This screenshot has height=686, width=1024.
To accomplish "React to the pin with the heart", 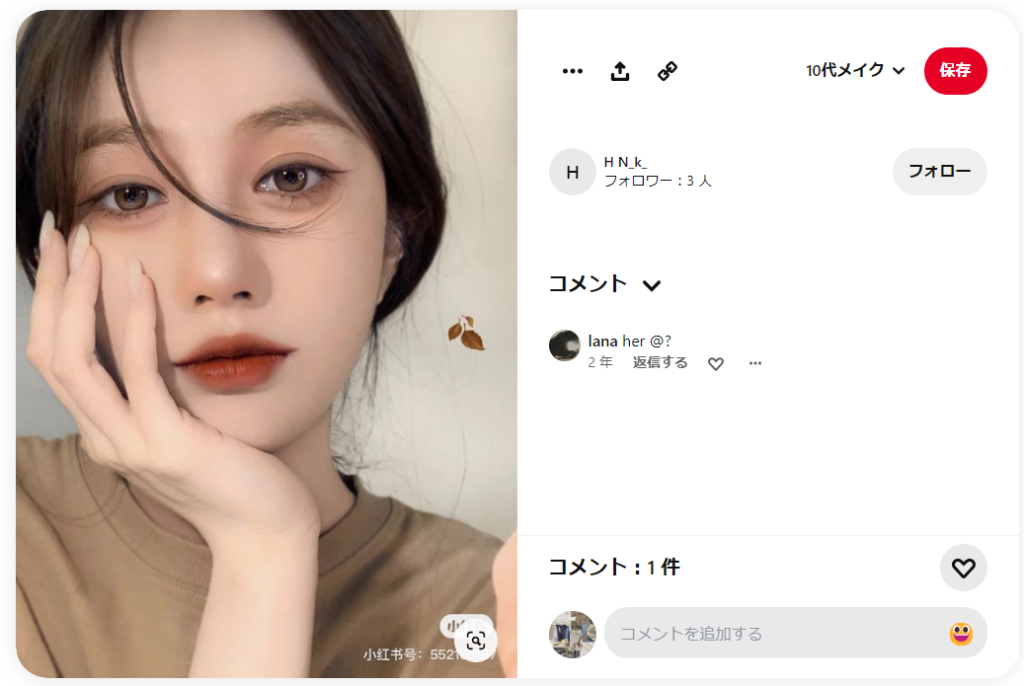I will (963, 568).
